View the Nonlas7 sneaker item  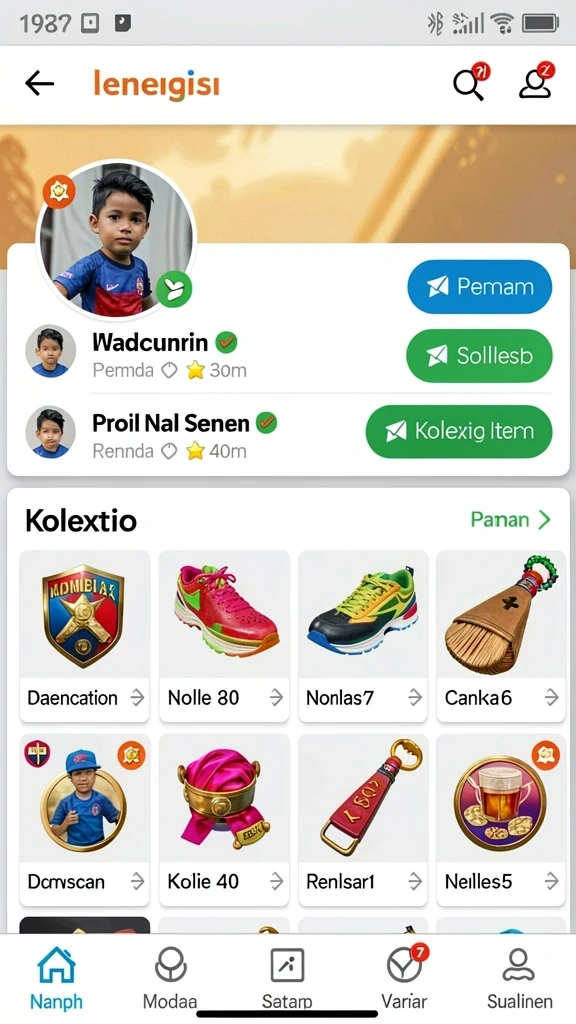pos(363,635)
